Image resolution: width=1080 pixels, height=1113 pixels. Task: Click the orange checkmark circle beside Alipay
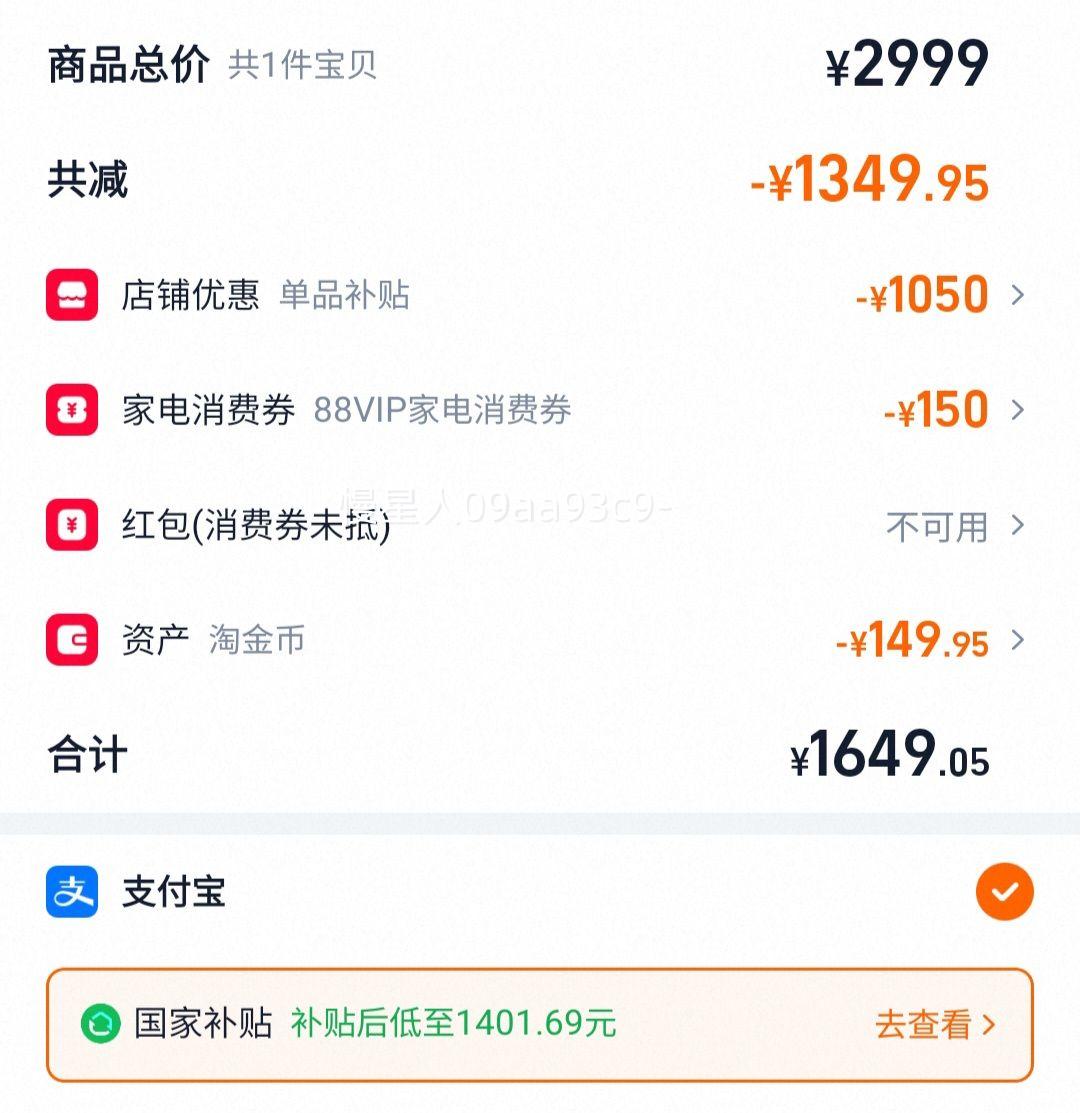1003,893
